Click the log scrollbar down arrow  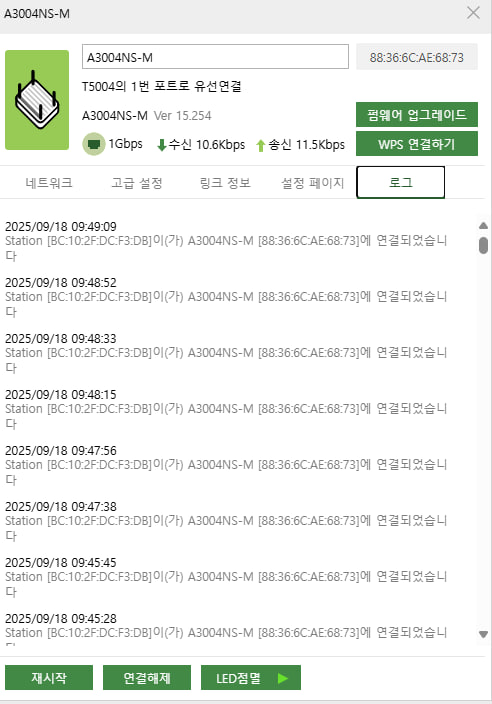tap(483, 634)
